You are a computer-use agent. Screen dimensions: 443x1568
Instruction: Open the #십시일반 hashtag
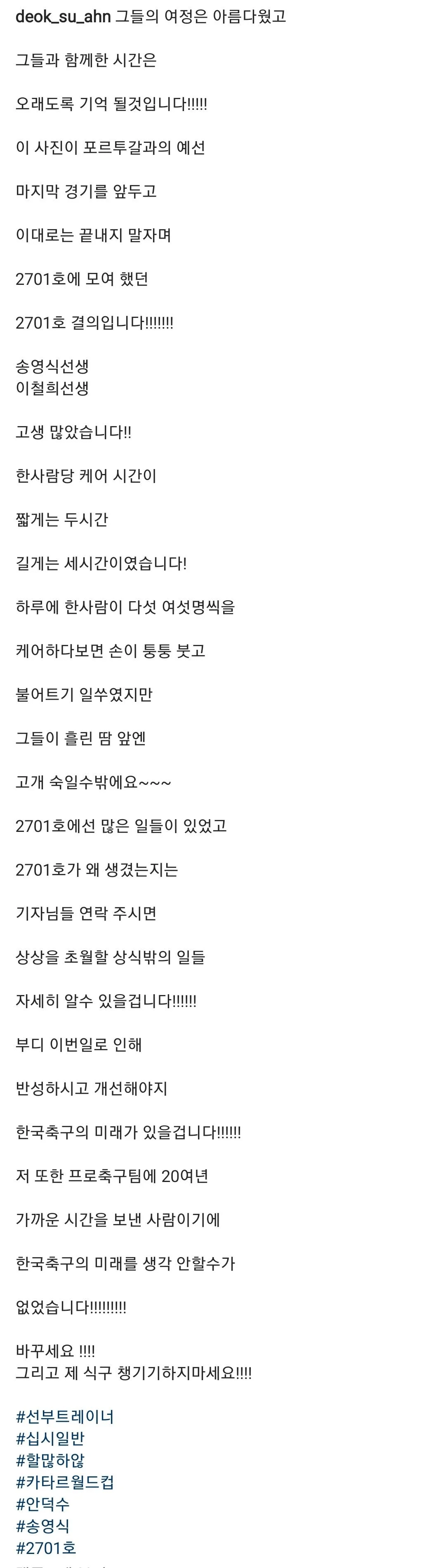click(x=50, y=1439)
